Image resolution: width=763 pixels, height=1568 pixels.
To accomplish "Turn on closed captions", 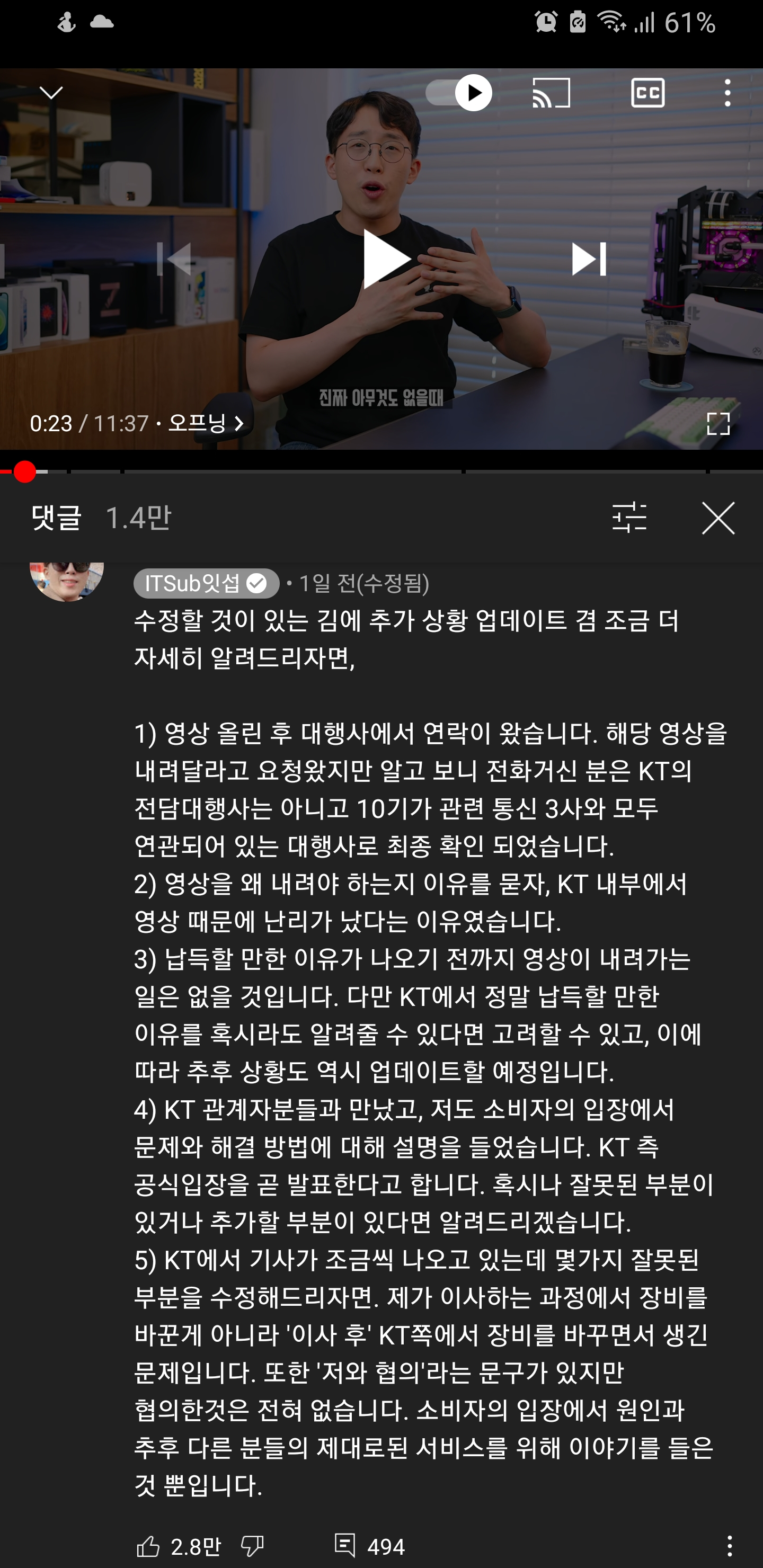I will tap(647, 93).
